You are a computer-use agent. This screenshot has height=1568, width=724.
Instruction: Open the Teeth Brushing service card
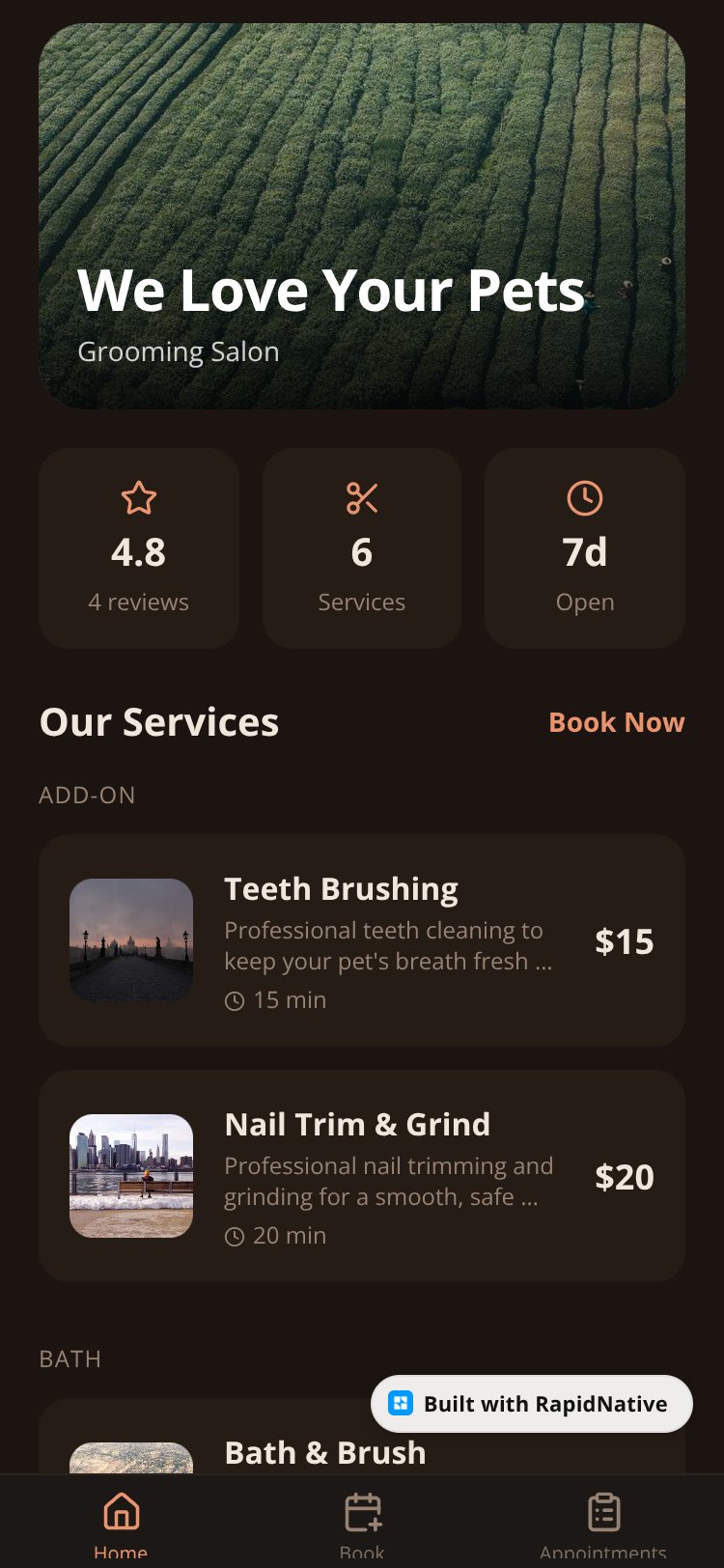pos(362,940)
